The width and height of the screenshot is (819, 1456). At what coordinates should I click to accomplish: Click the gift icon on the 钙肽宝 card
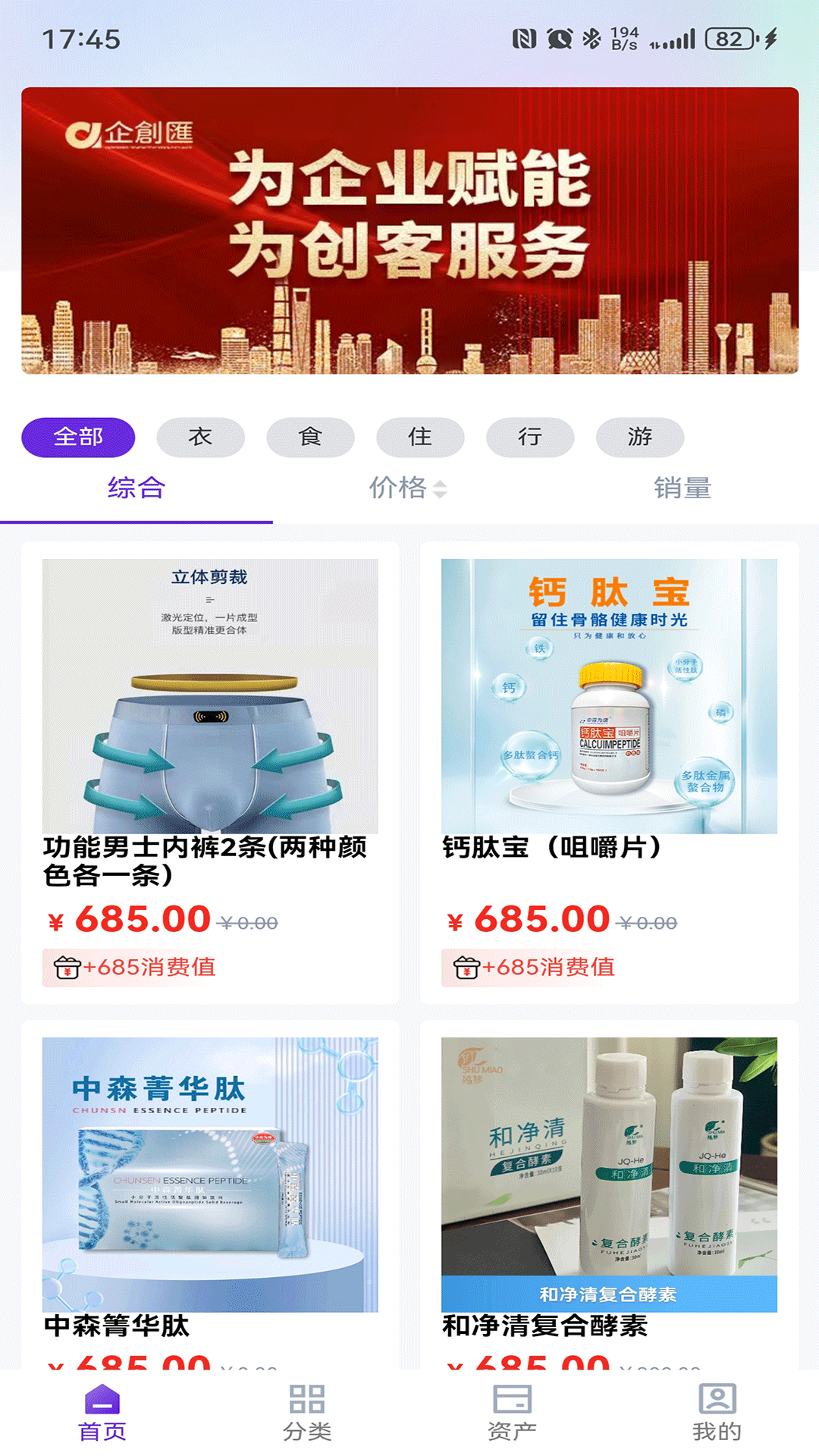(463, 967)
